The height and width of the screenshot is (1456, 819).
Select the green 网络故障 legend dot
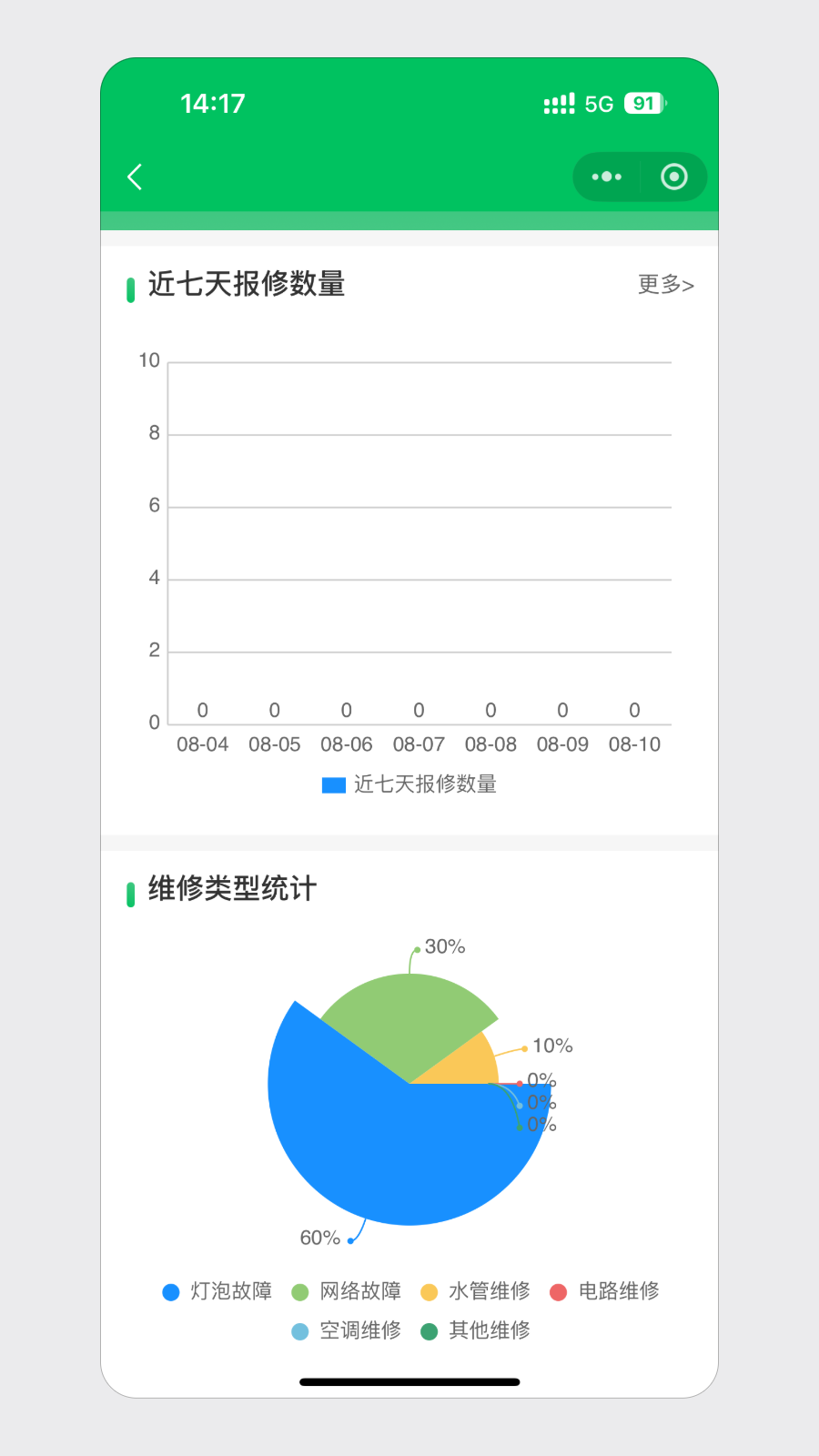[300, 1291]
